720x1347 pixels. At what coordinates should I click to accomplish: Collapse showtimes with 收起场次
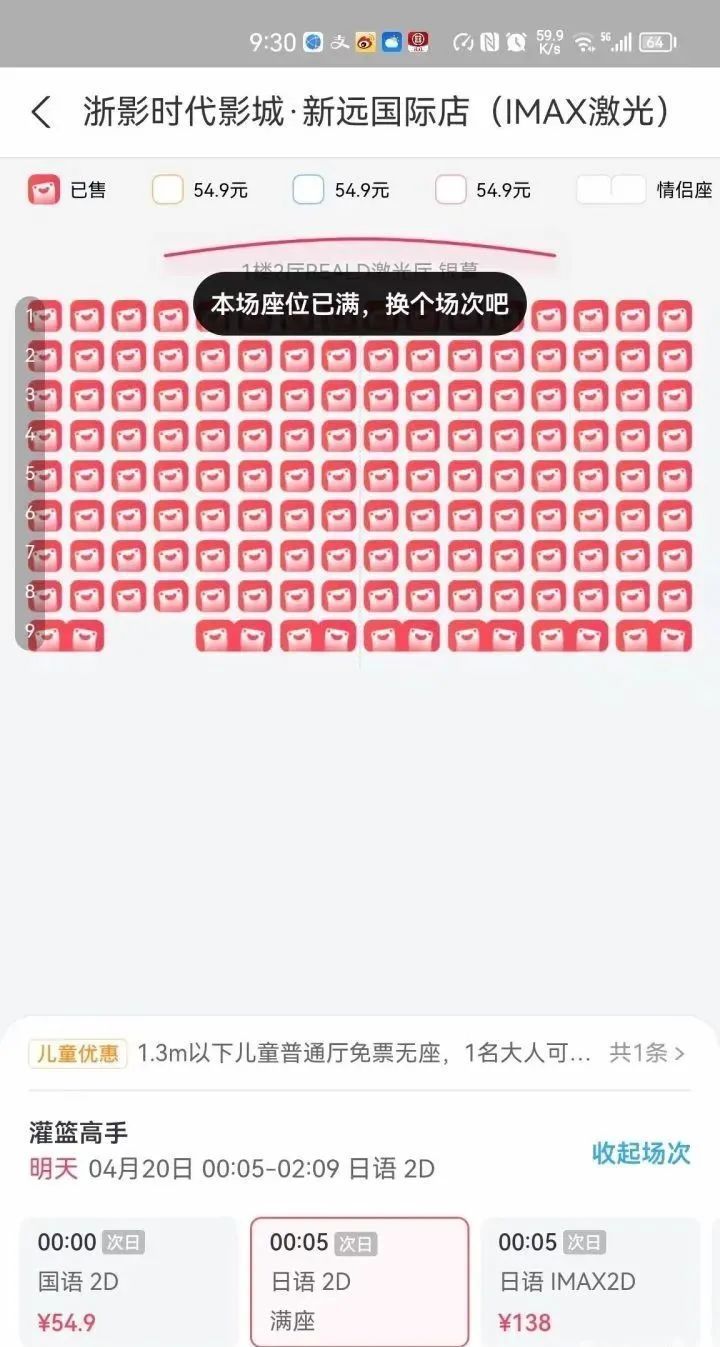[x=640, y=1152]
